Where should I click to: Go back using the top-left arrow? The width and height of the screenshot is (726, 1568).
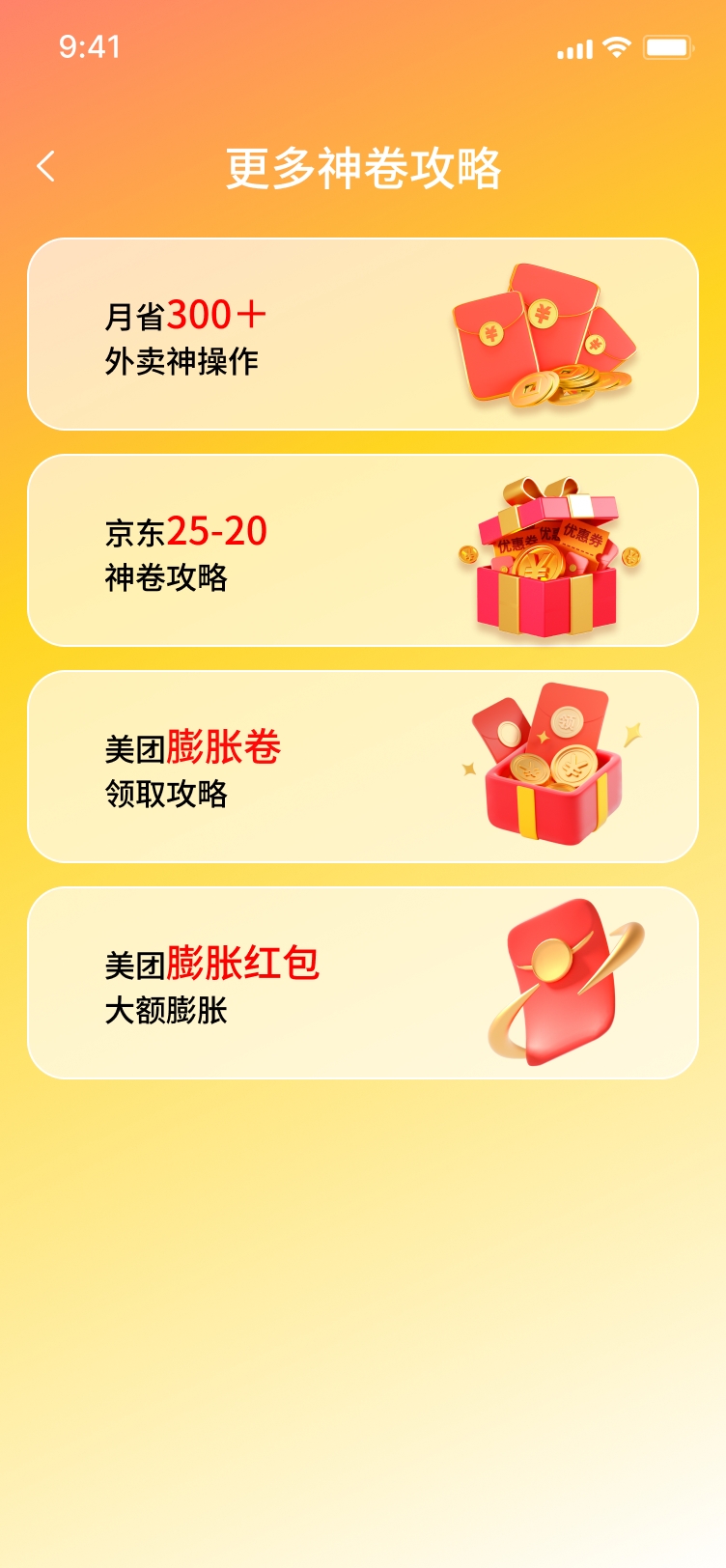tap(45, 167)
